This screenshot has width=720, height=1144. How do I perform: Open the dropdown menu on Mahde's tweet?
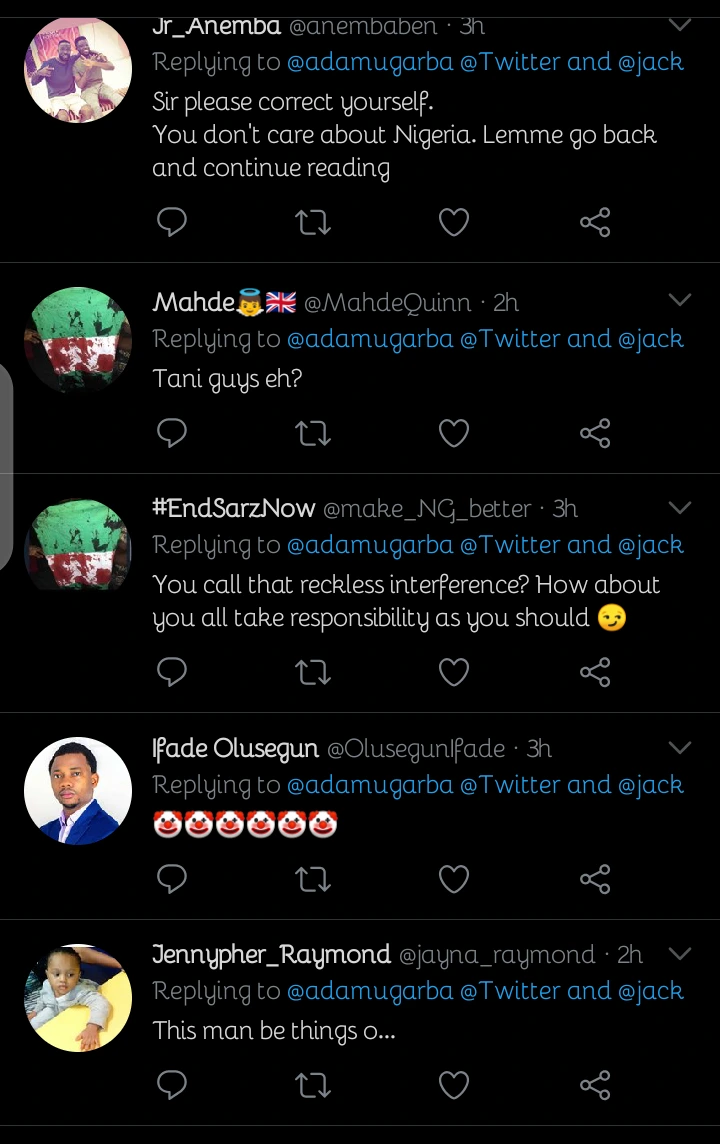point(680,301)
